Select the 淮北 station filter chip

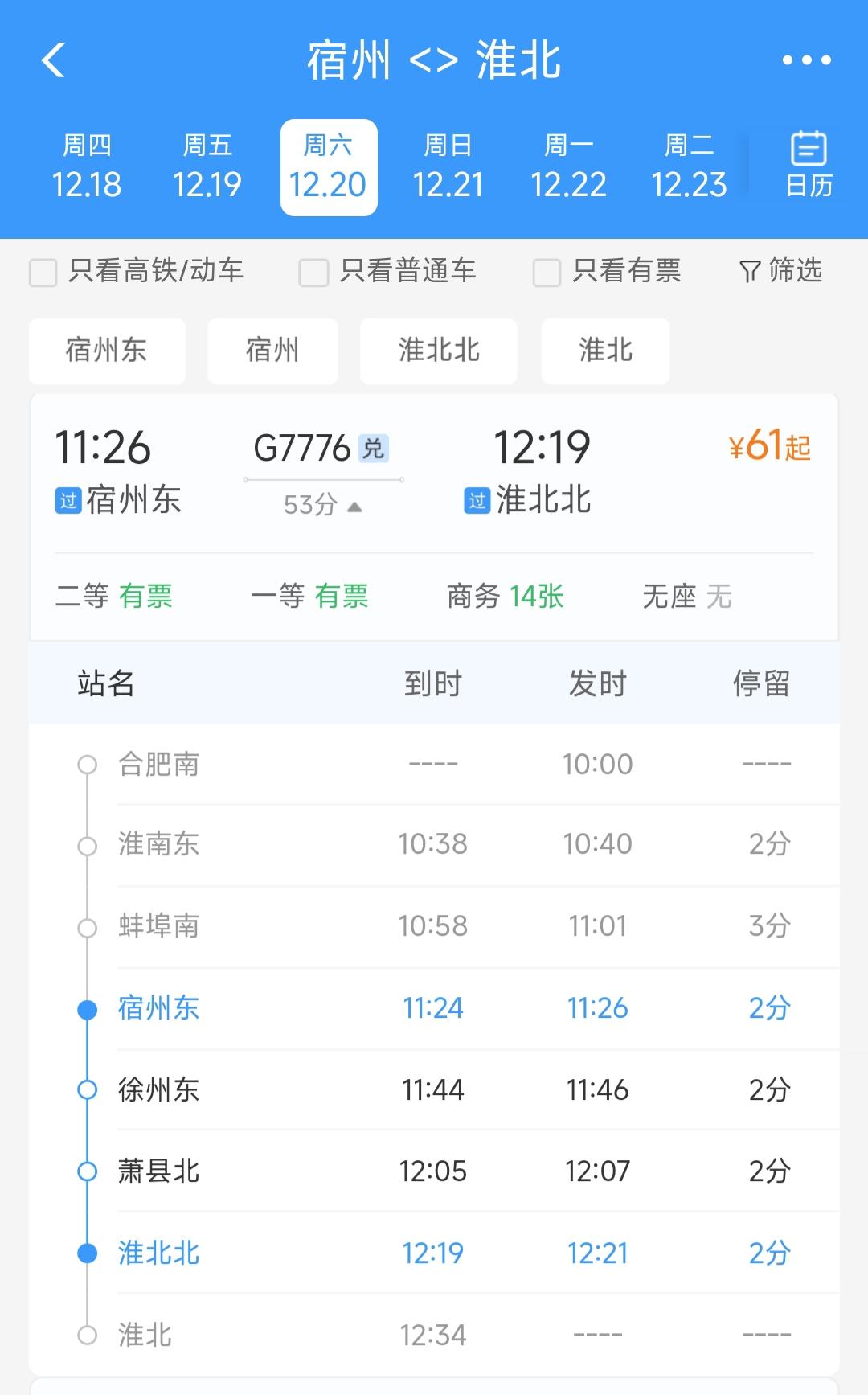pyautogui.click(x=604, y=351)
